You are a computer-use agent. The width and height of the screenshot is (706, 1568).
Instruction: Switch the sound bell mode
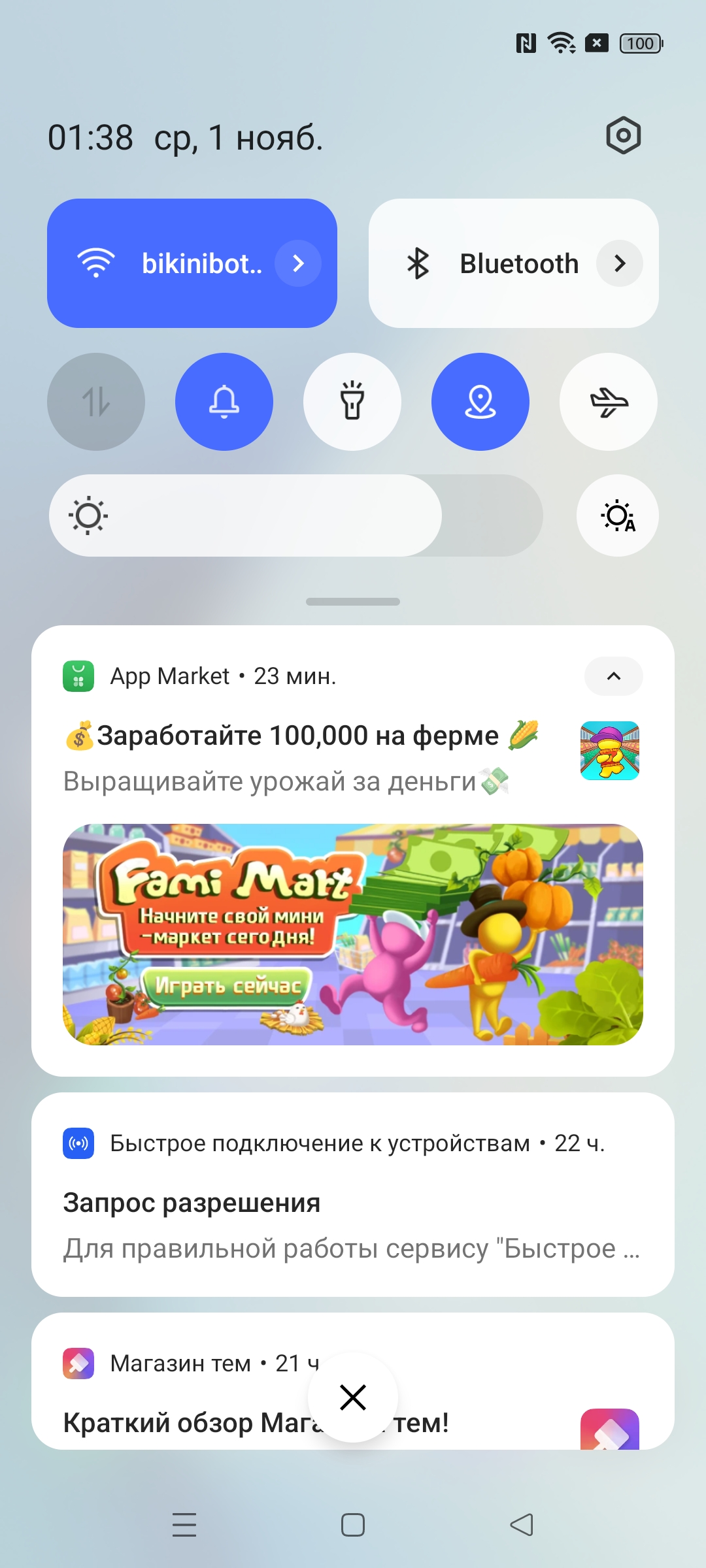[224, 401]
